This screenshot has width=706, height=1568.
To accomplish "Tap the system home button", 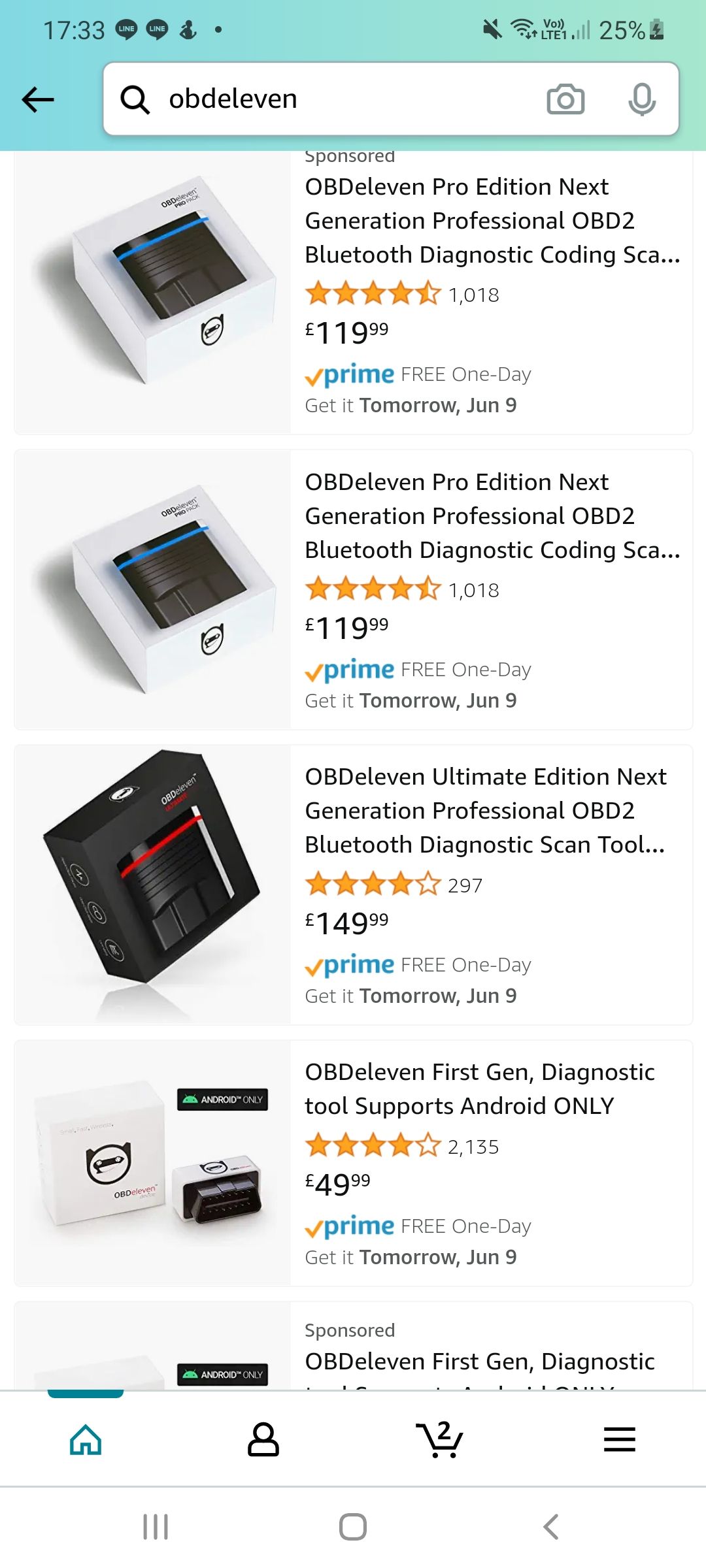I will (x=353, y=1527).
